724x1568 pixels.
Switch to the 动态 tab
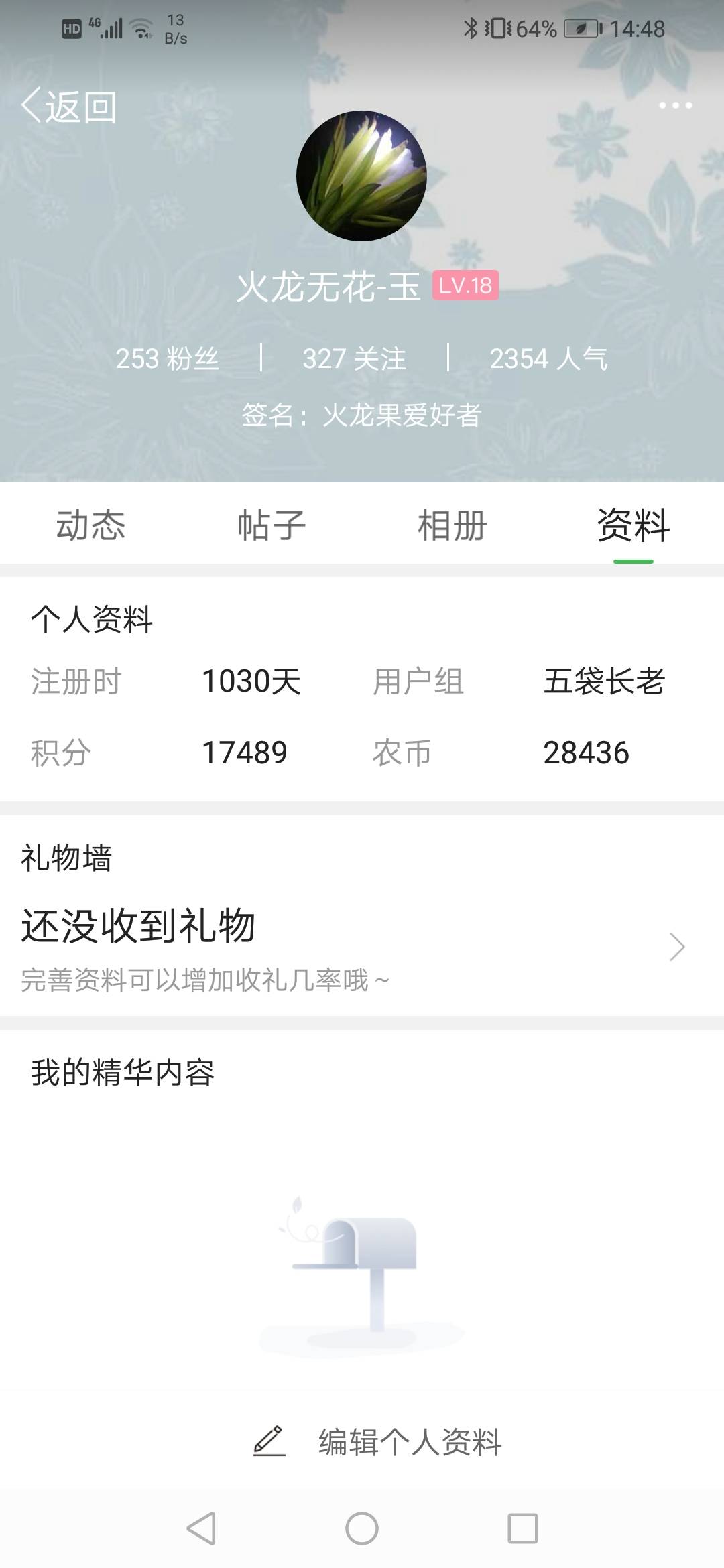coord(90,525)
